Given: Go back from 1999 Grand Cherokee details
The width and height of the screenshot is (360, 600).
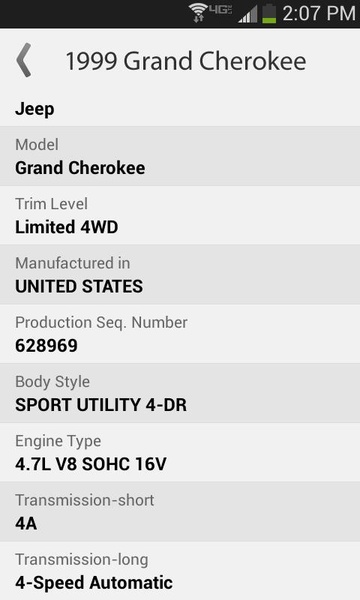Looking at the screenshot, I should (x=24, y=60).
